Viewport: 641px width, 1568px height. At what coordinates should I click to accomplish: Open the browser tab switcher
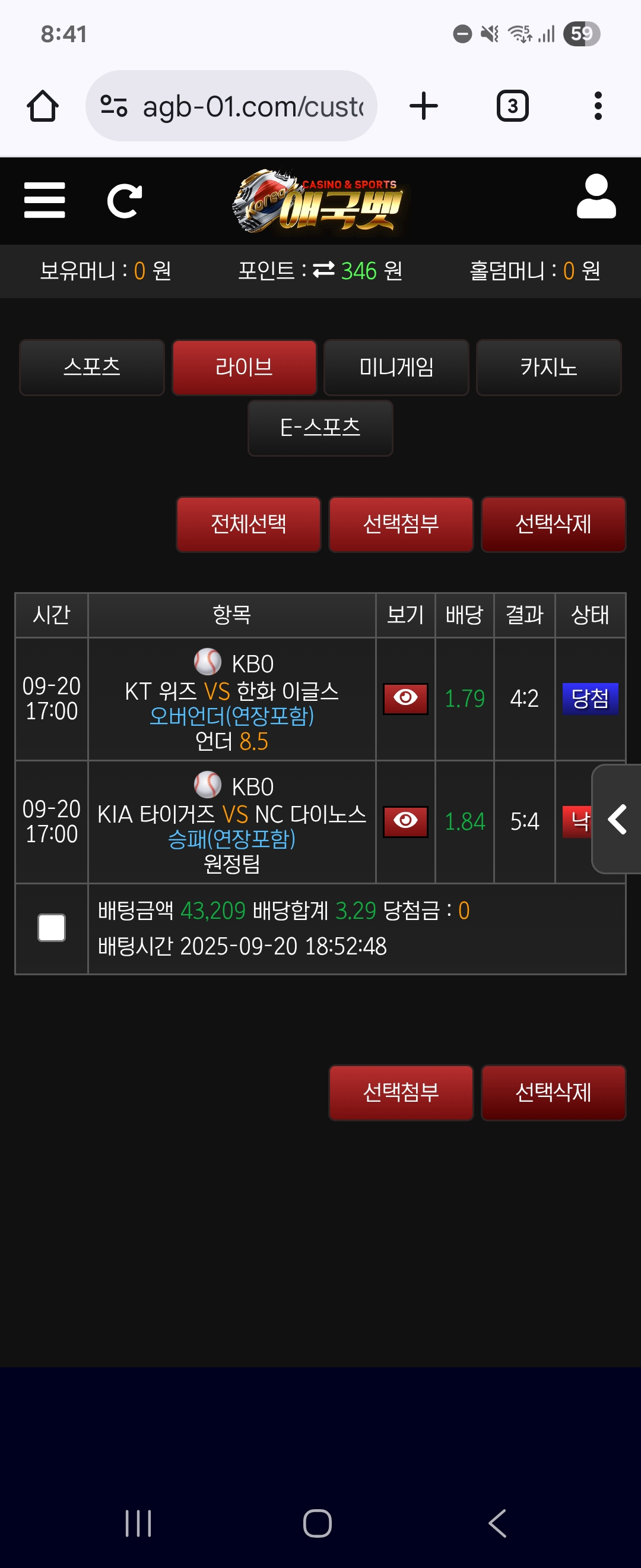click(512, 106)
